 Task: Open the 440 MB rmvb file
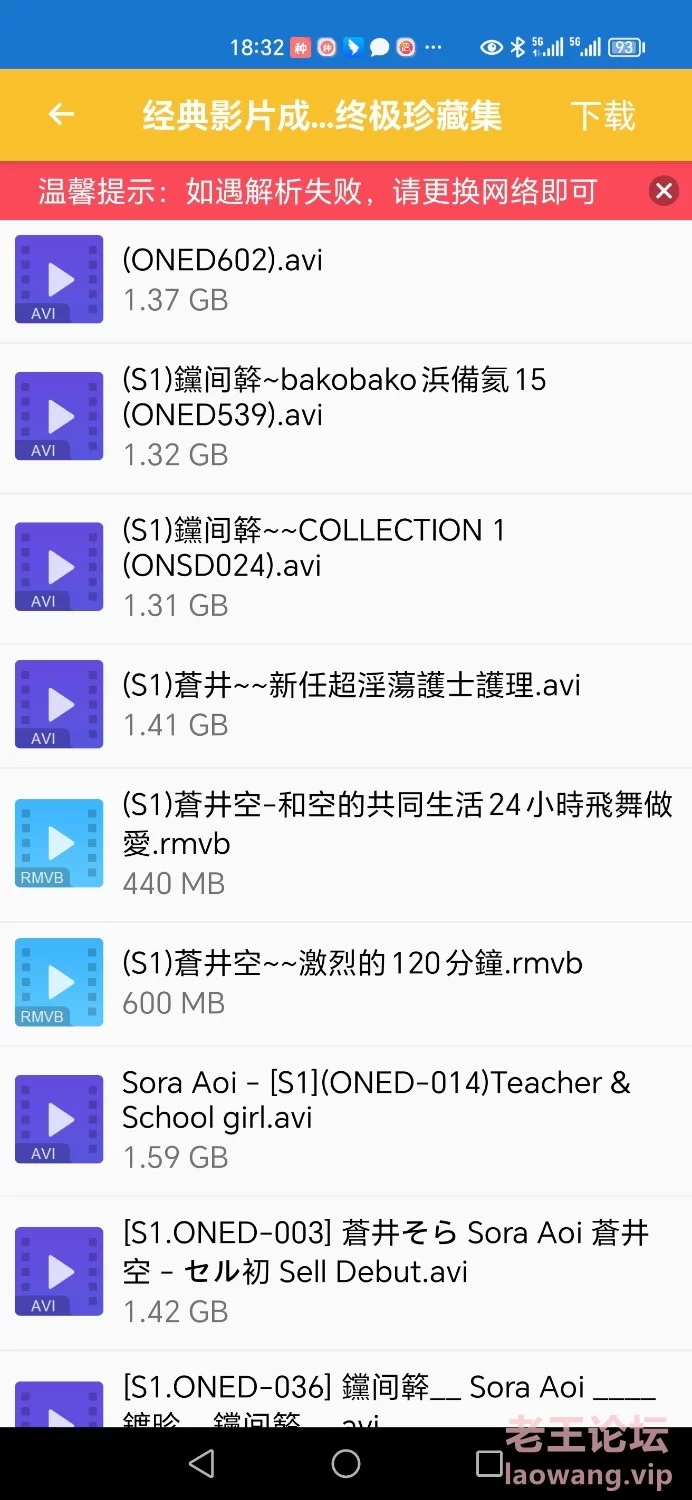(x=346, y=845)
